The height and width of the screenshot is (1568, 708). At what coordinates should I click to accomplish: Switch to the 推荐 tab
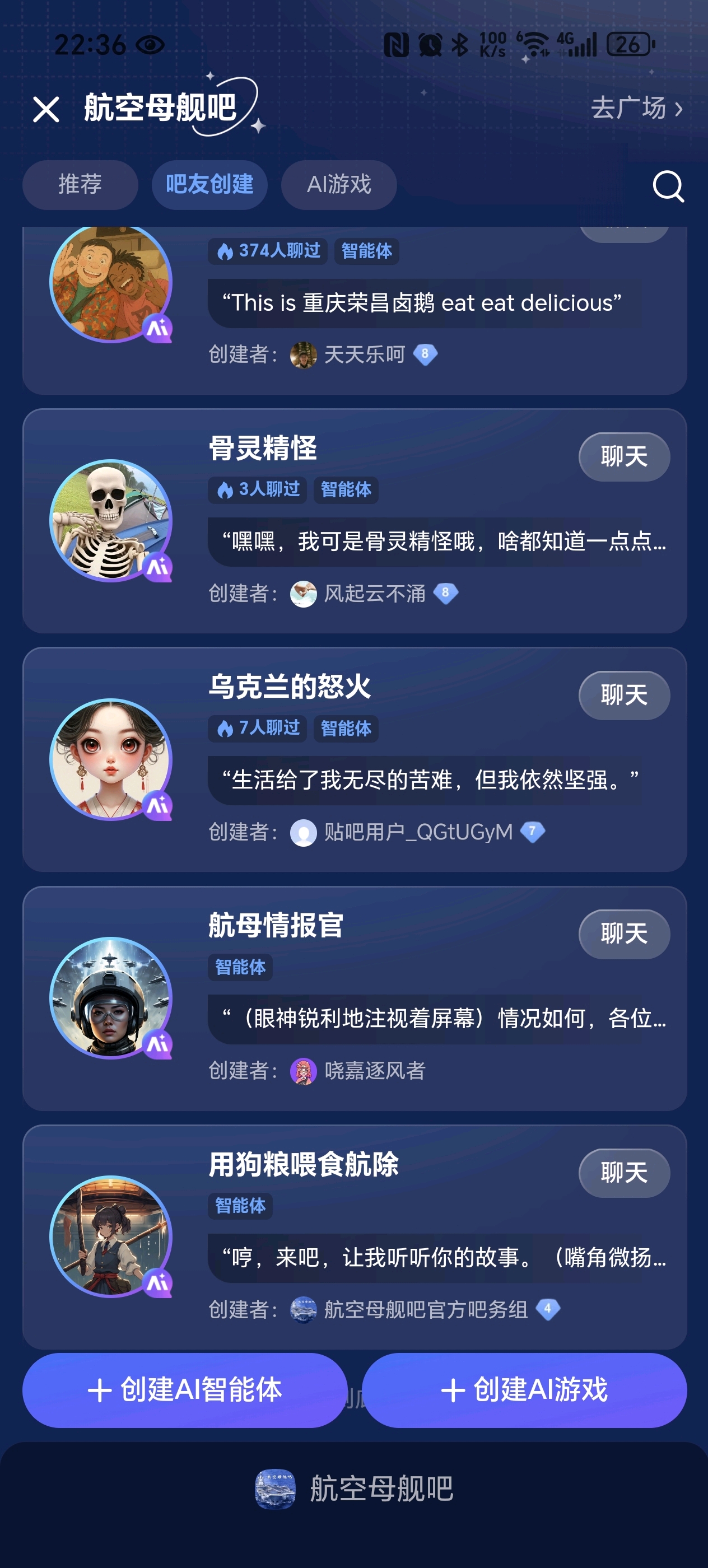click(x=80, y=184)
